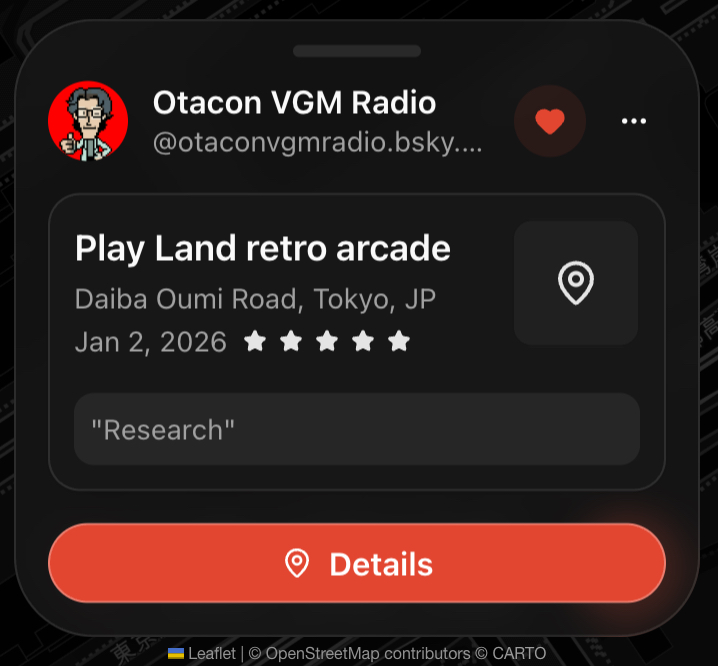Viewport: 718px width, 666px height.
Task: Open the Details button
Action: 357,564
